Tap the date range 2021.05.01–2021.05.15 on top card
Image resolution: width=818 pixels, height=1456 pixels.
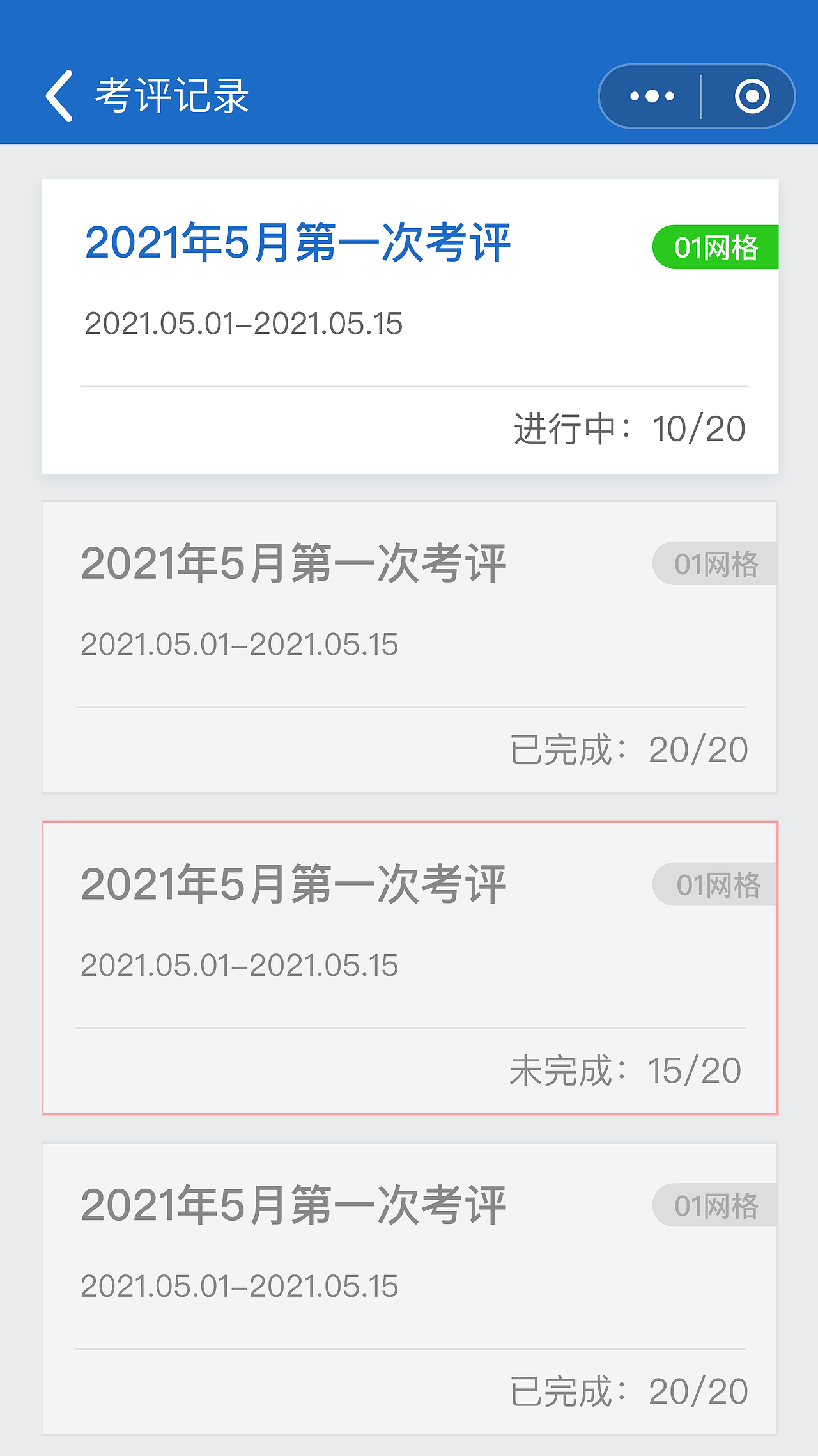pos(246,323)
